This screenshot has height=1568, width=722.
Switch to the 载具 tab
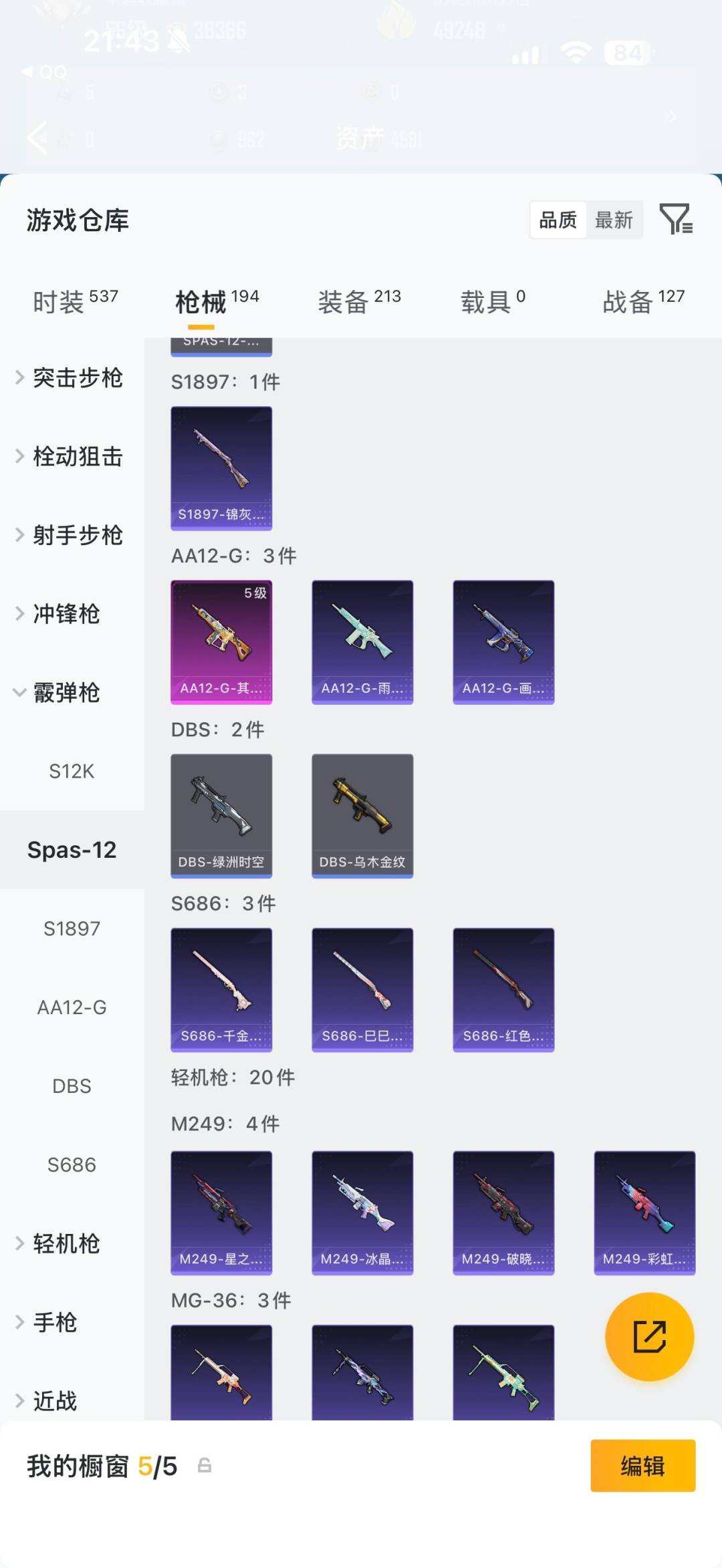(493, 301)
